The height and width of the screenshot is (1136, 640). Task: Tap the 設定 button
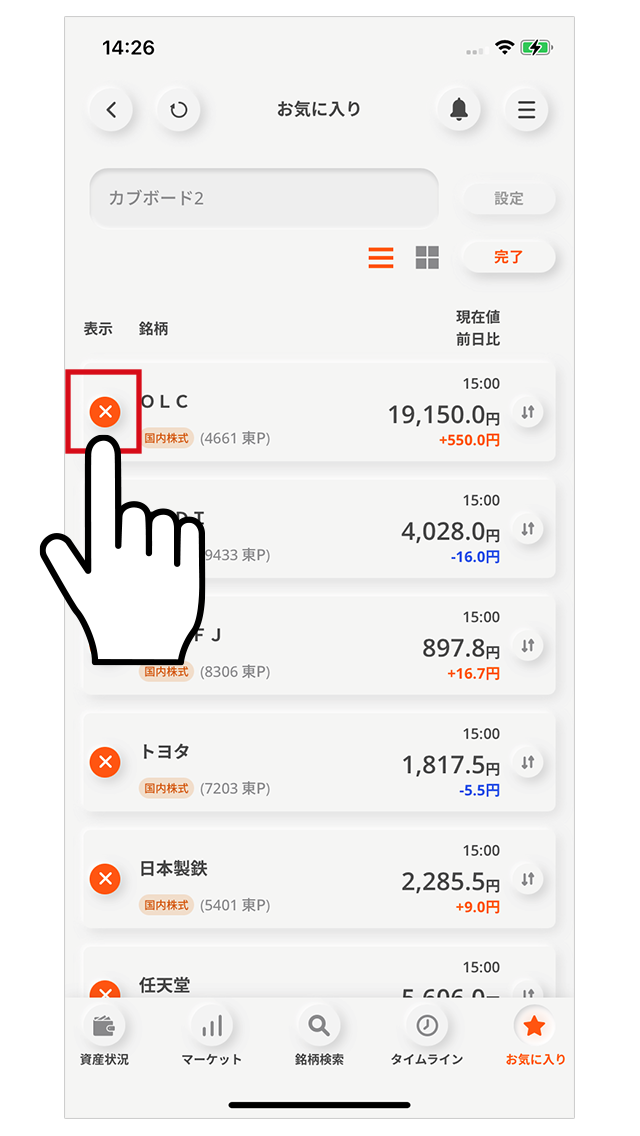click(509, 198)
